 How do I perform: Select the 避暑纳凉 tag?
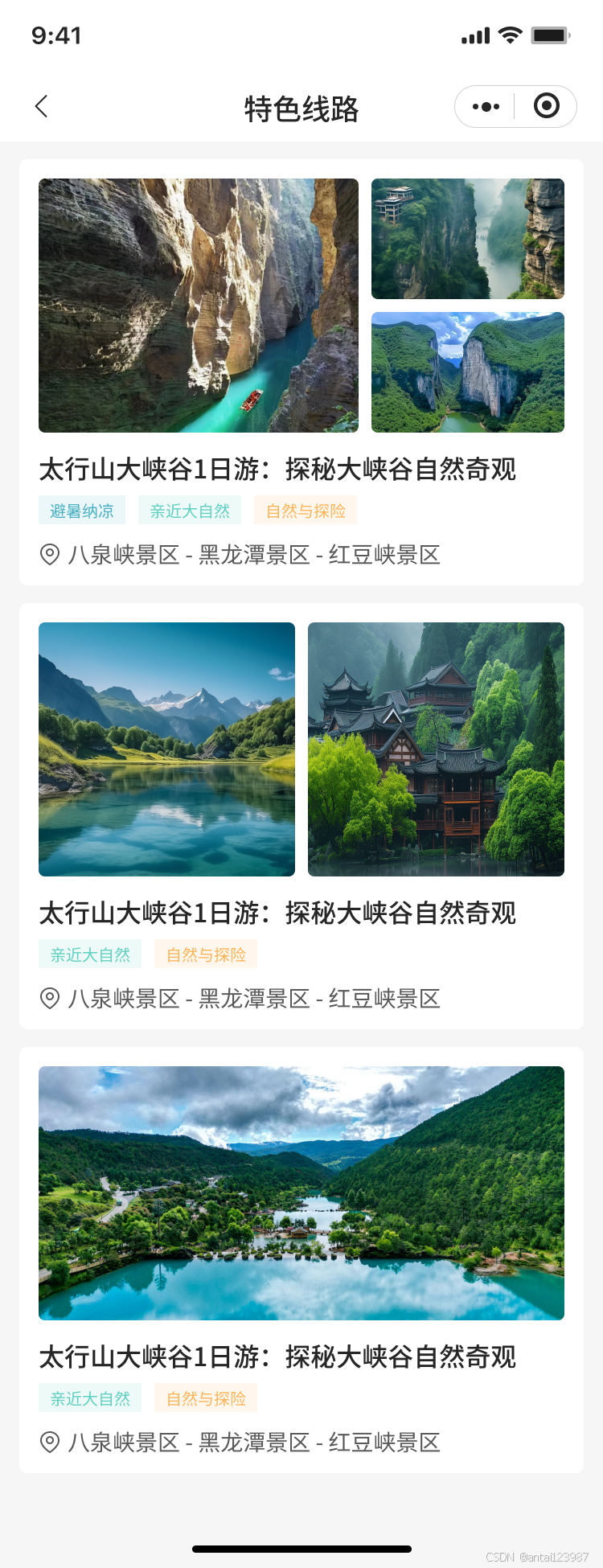tap(82, 510)
